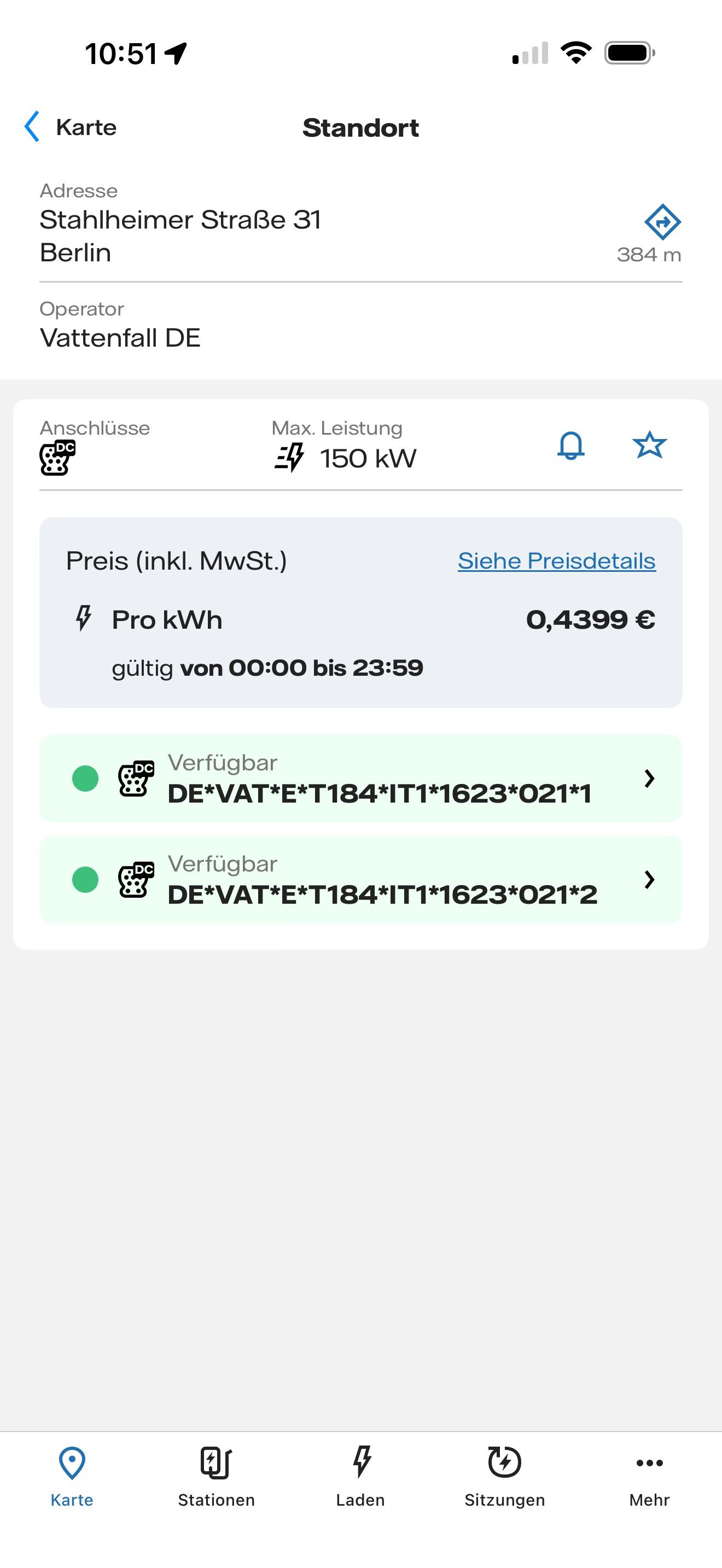Image resolution: width=722 pixels, height=1568 pixels.
Task: Get directions to Stahlheimer Straße 31
Action: 662,222
